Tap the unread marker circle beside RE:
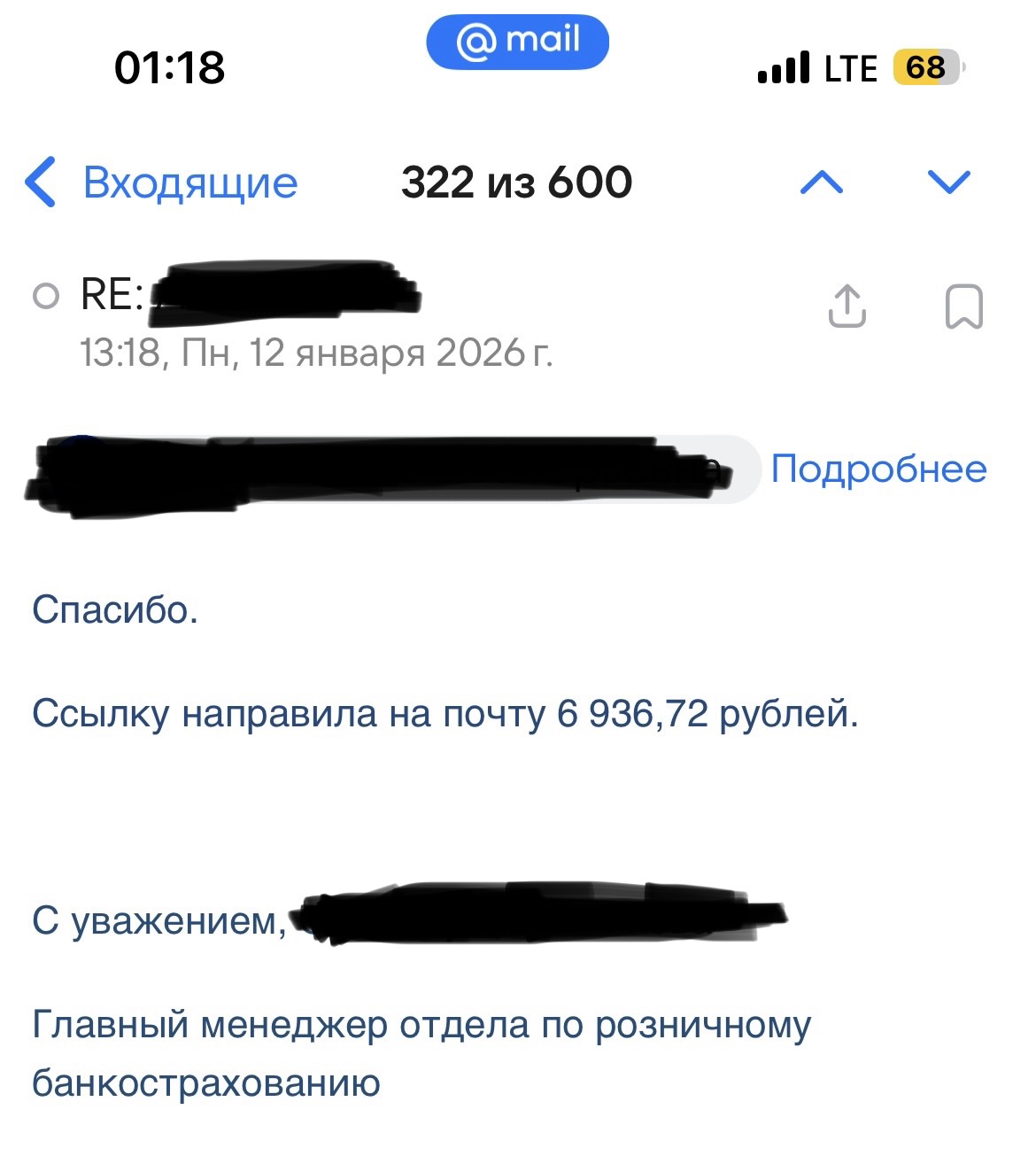This screenshot has height=1156, width=1036. 46,296
